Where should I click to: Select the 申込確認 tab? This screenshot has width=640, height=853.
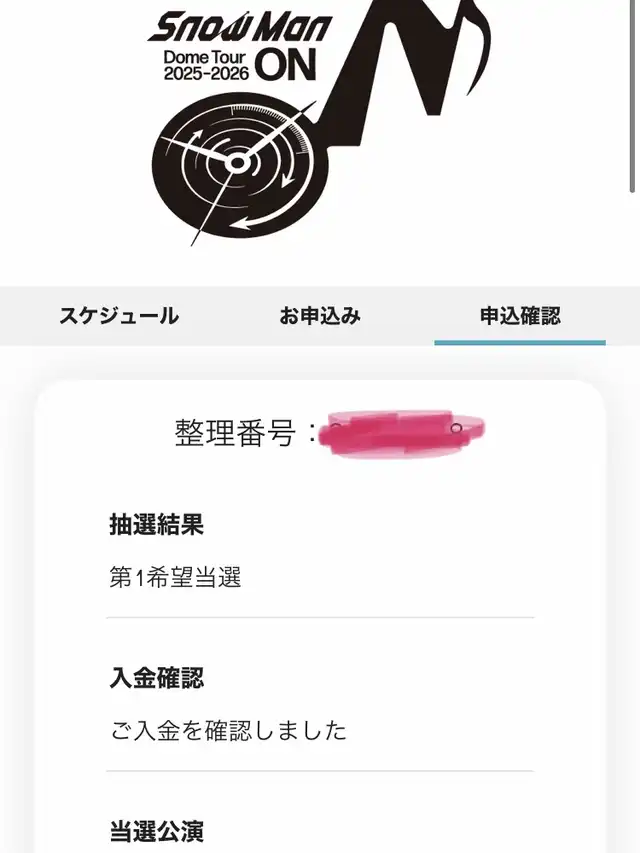(x=520, y=316)
